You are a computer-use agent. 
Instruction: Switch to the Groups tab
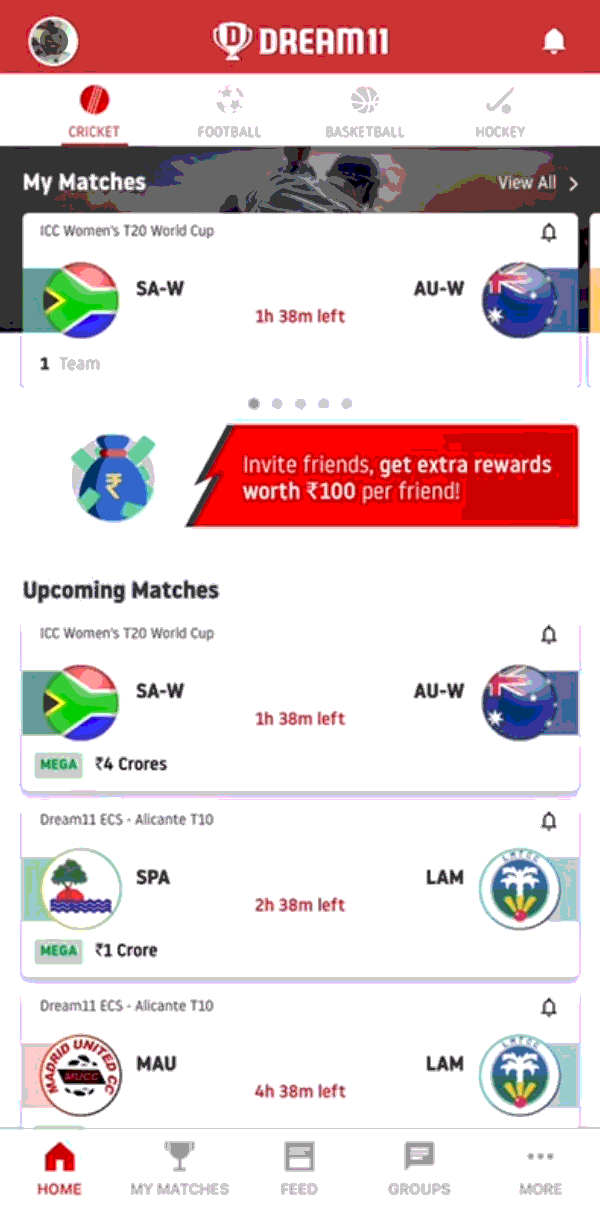click(419, 1168)
